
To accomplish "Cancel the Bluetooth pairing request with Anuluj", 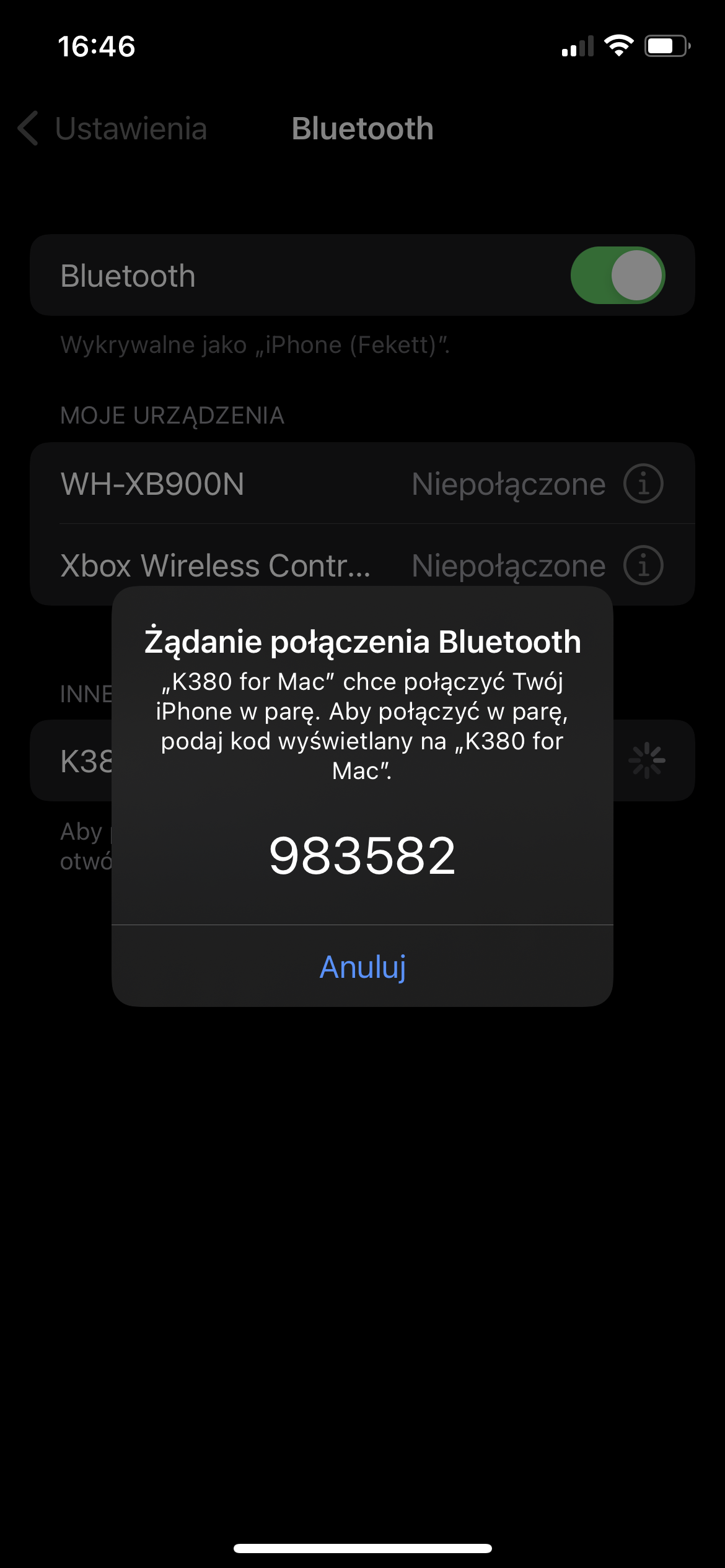I will (x=362, y=967).
